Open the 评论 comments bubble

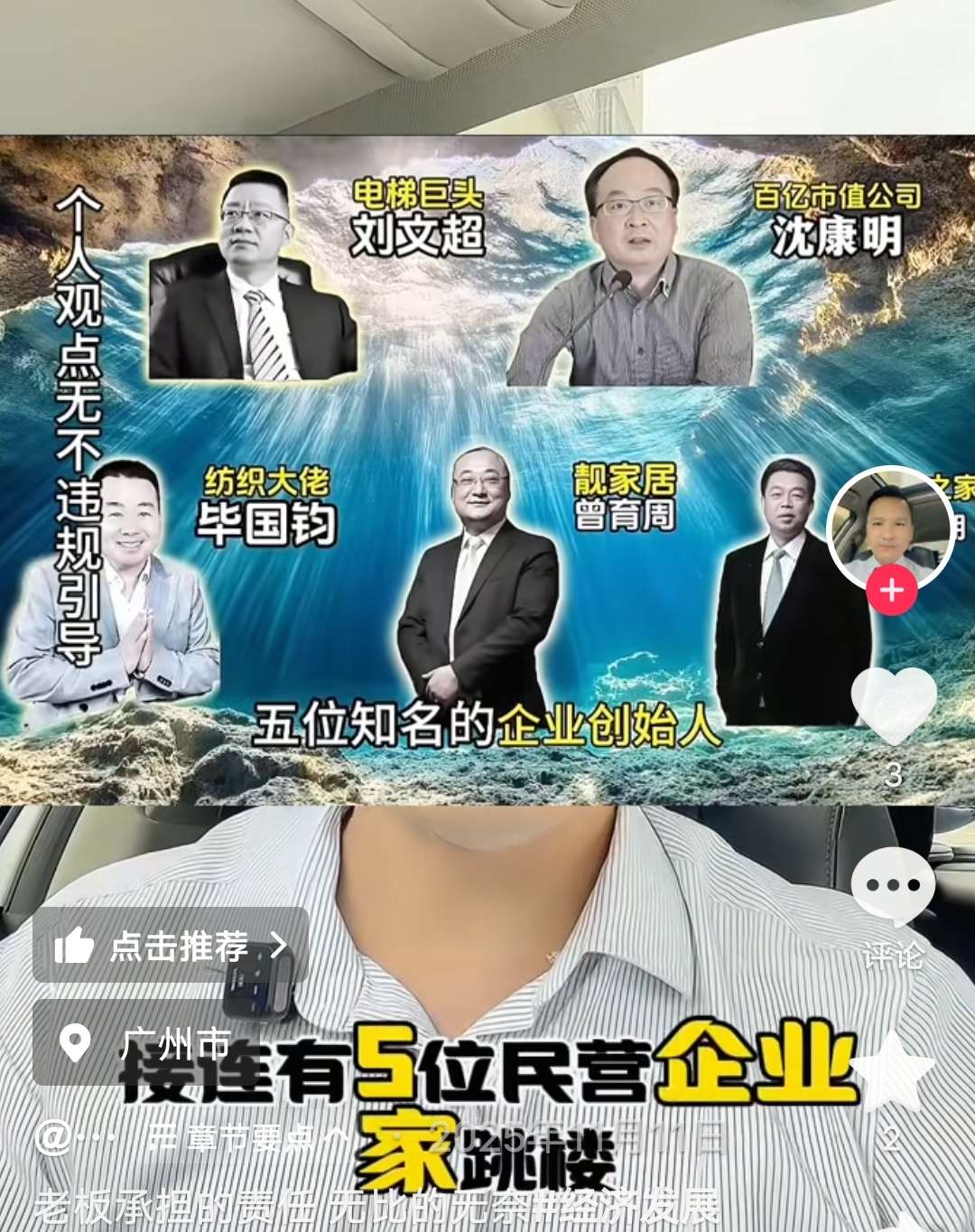[893, 887]
